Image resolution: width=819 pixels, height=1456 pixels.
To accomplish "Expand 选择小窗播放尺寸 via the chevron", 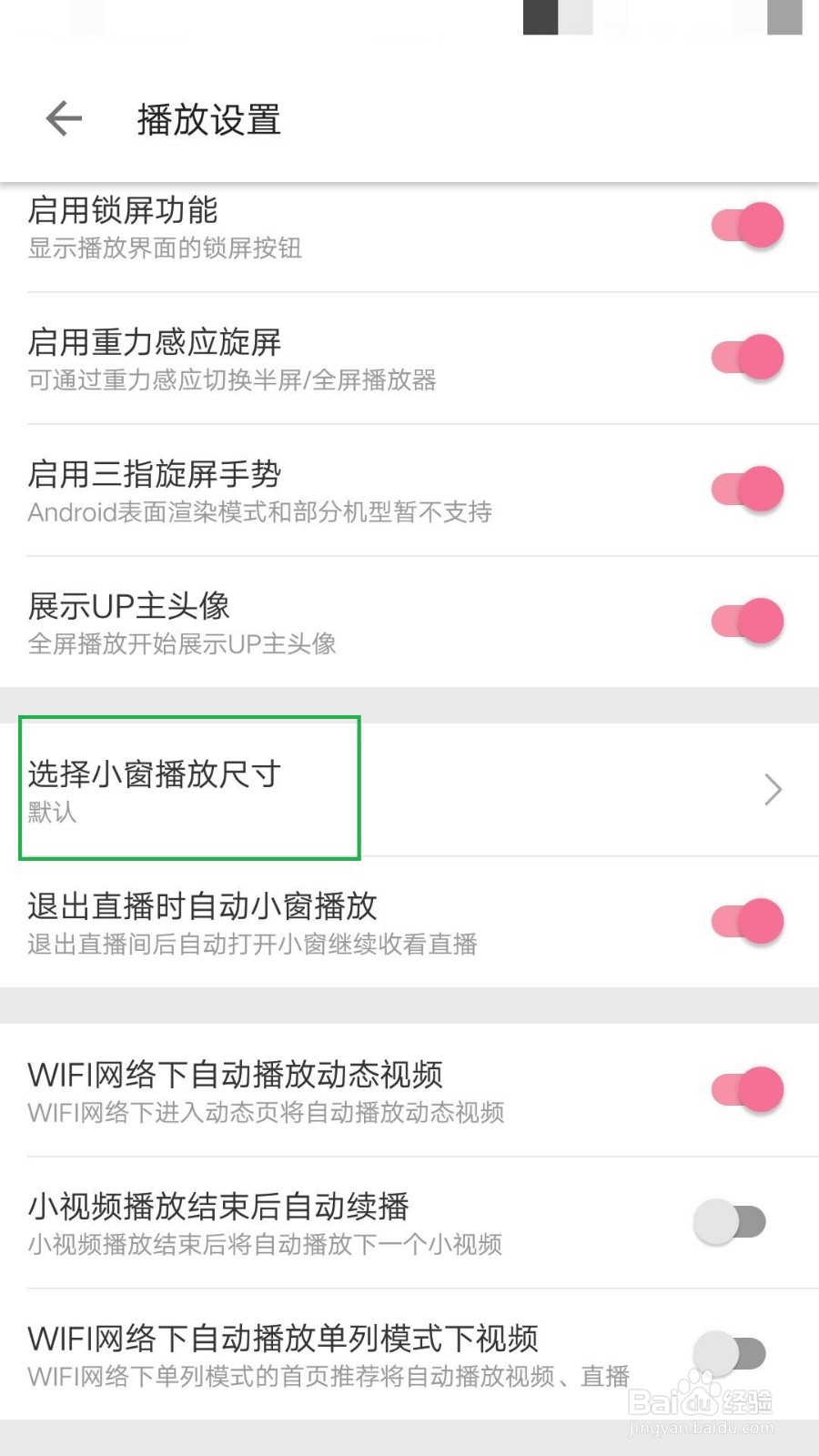I will click(x=772, y=789).
